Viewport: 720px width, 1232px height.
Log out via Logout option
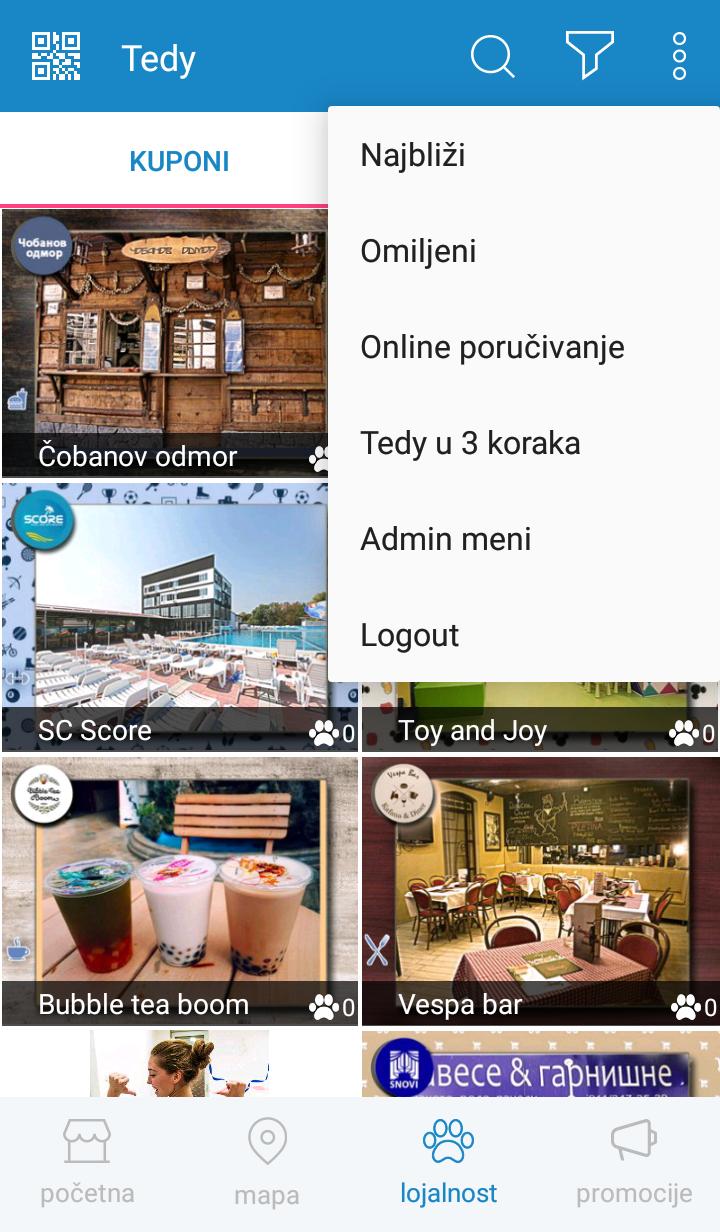[x=524, y=635]
